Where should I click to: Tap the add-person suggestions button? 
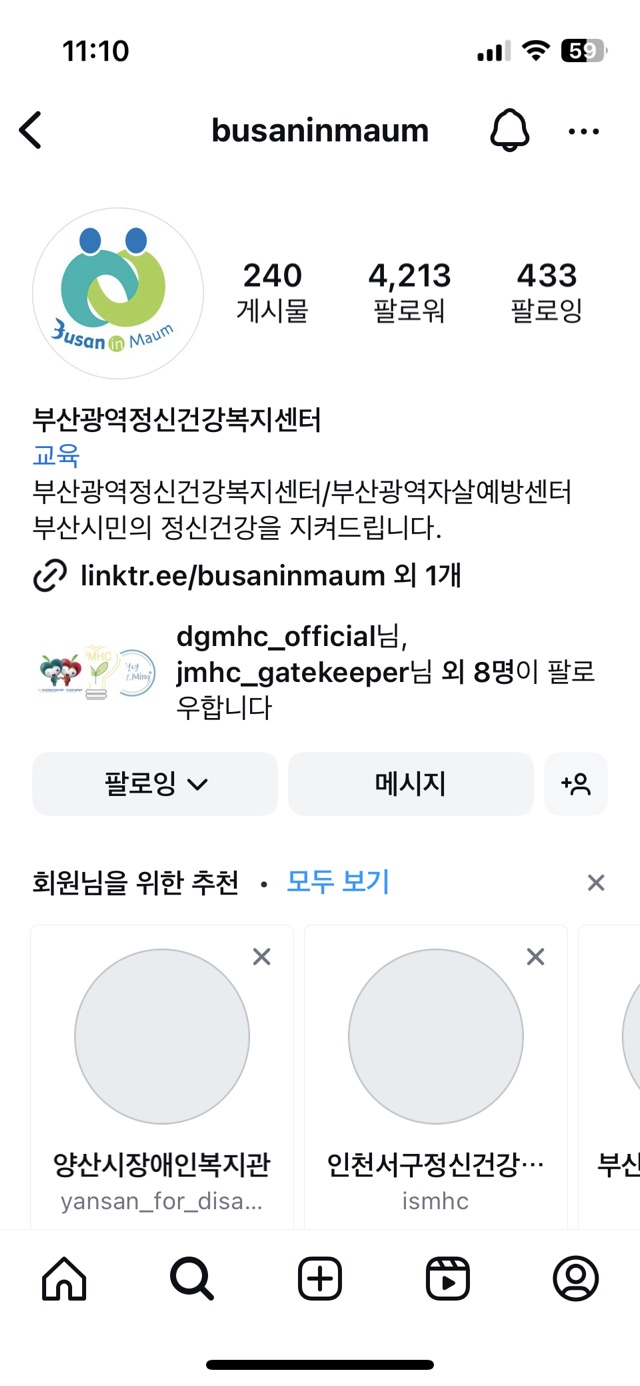(576, 784)
